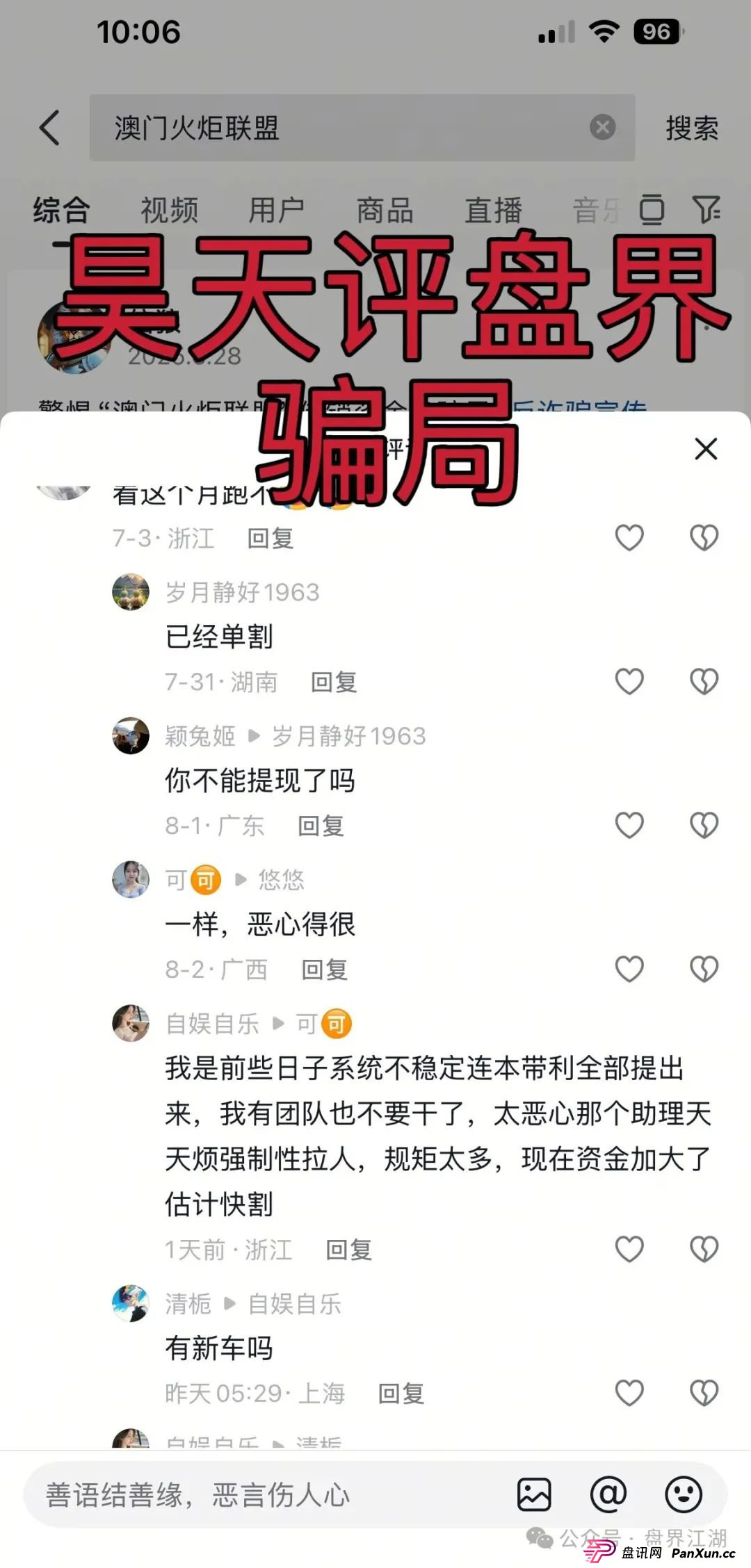Open 颖兔姬's profile from the username

[200, 736]
